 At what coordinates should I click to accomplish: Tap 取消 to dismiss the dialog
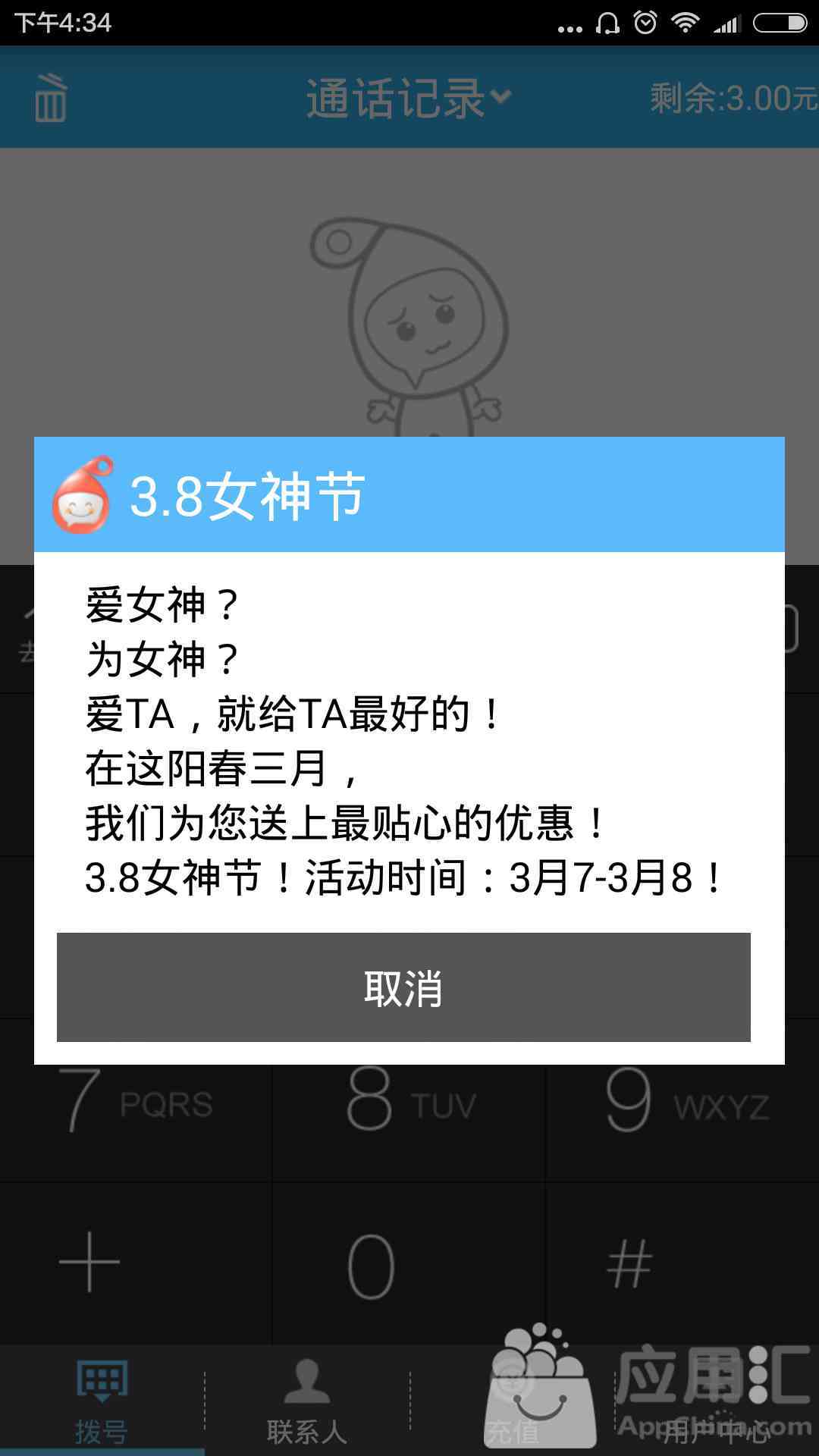[x=403, y=987]
